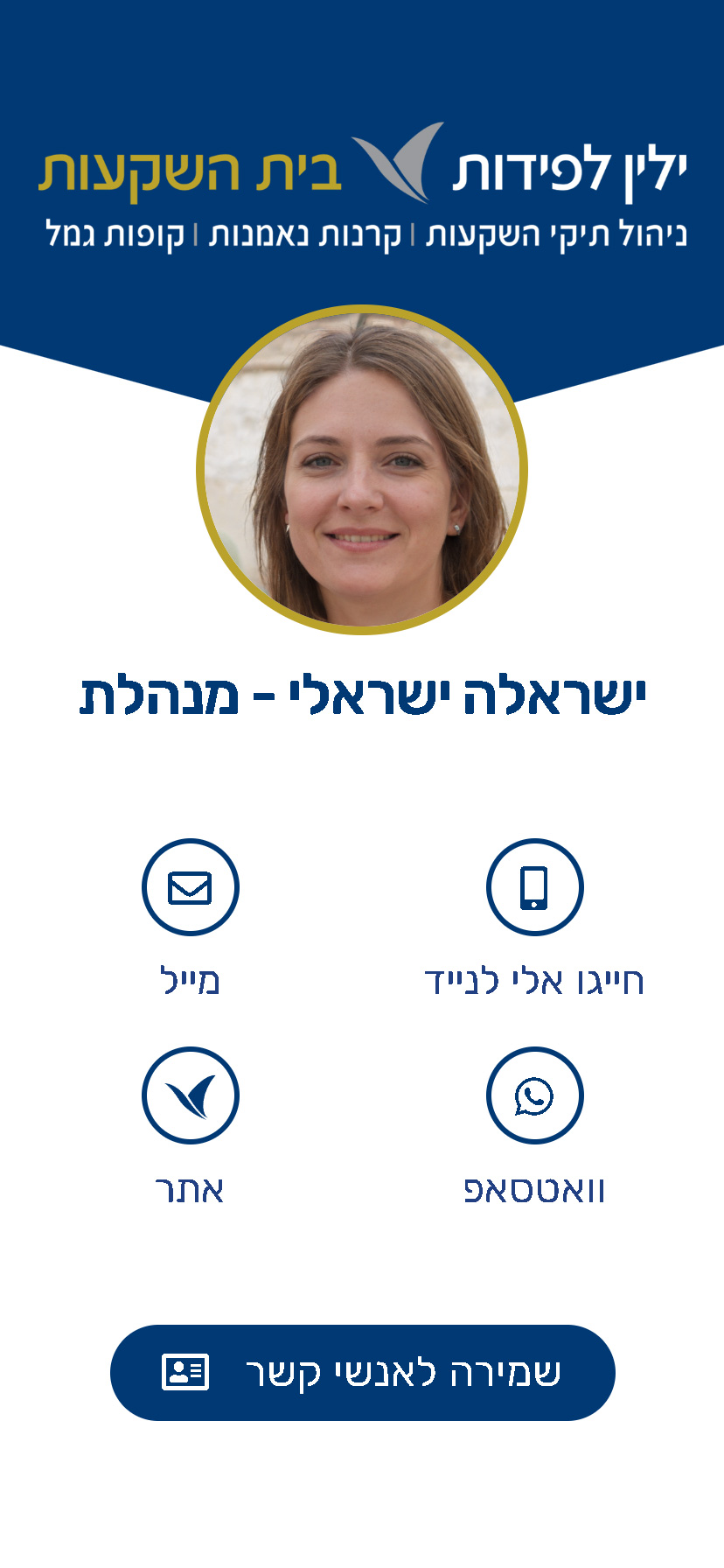Viewport: 724px width, 1568px height.
Task: Open the website via the אתר icon
Action: tap(190, 1095)
